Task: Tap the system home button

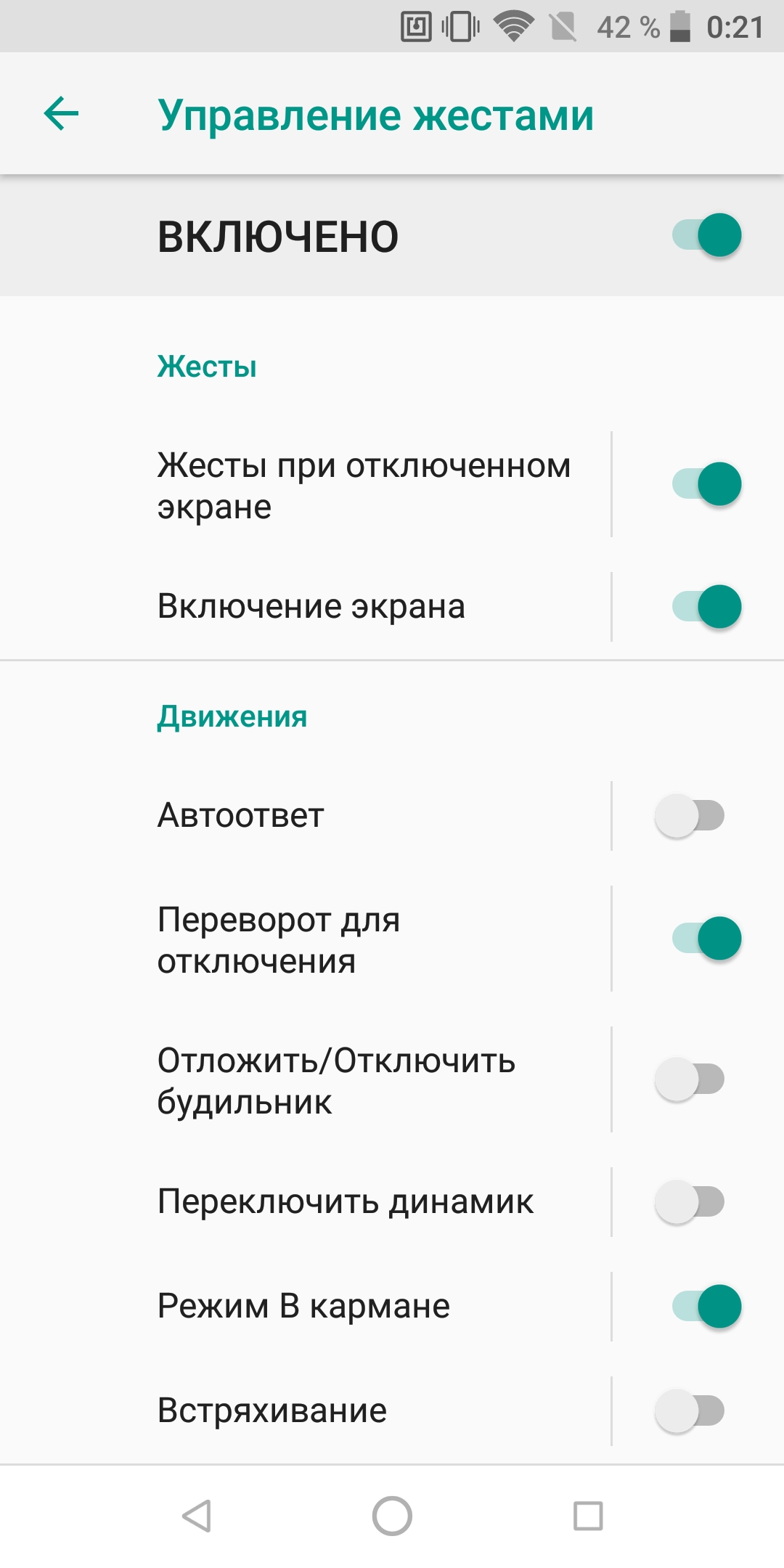Action: (x=392, y=1516)
